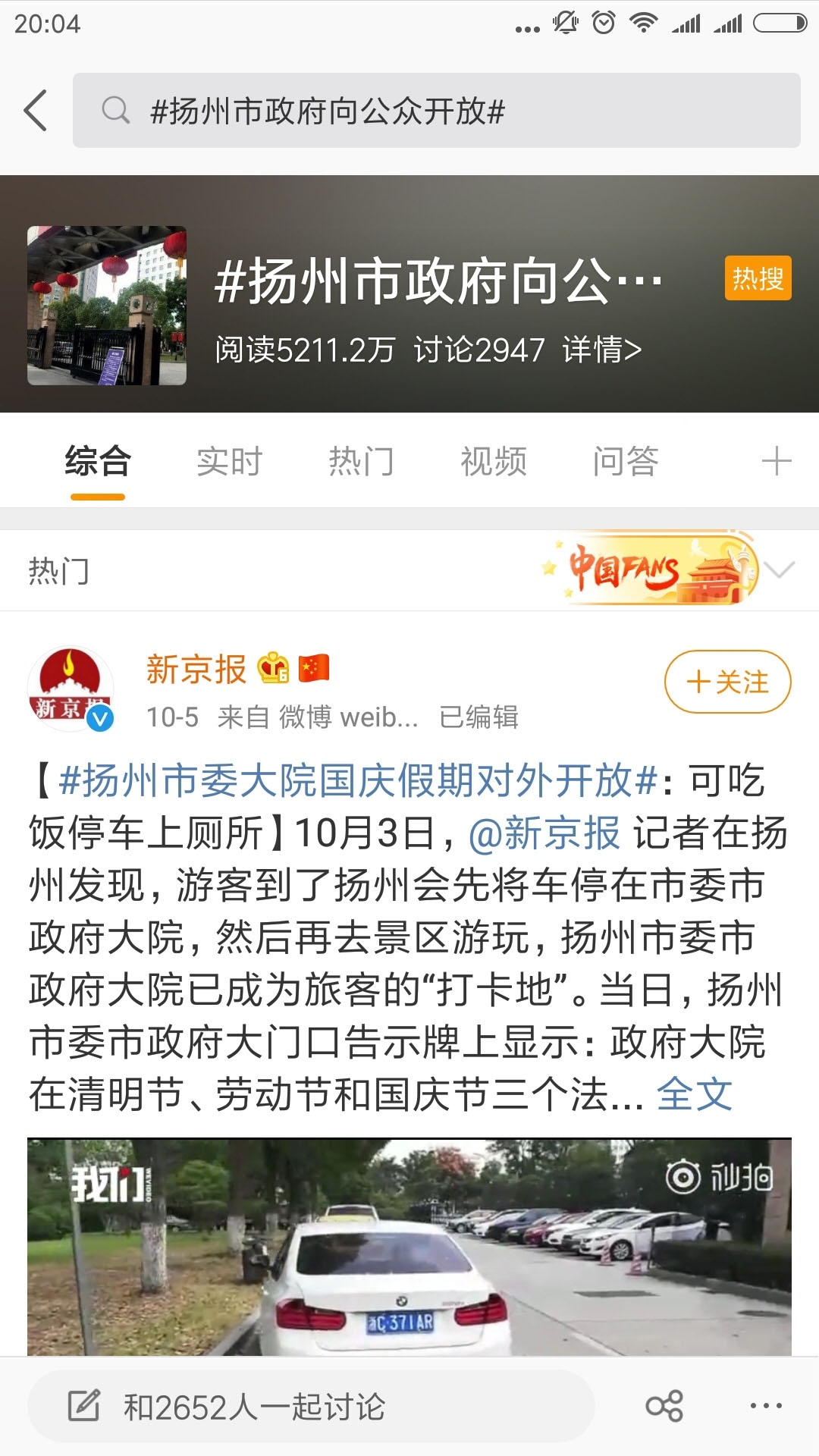The image size is (819, 1456).
Task: Follow 新京报 with the 关注 button
Action: pyautogui.click(x=727, y=682)
